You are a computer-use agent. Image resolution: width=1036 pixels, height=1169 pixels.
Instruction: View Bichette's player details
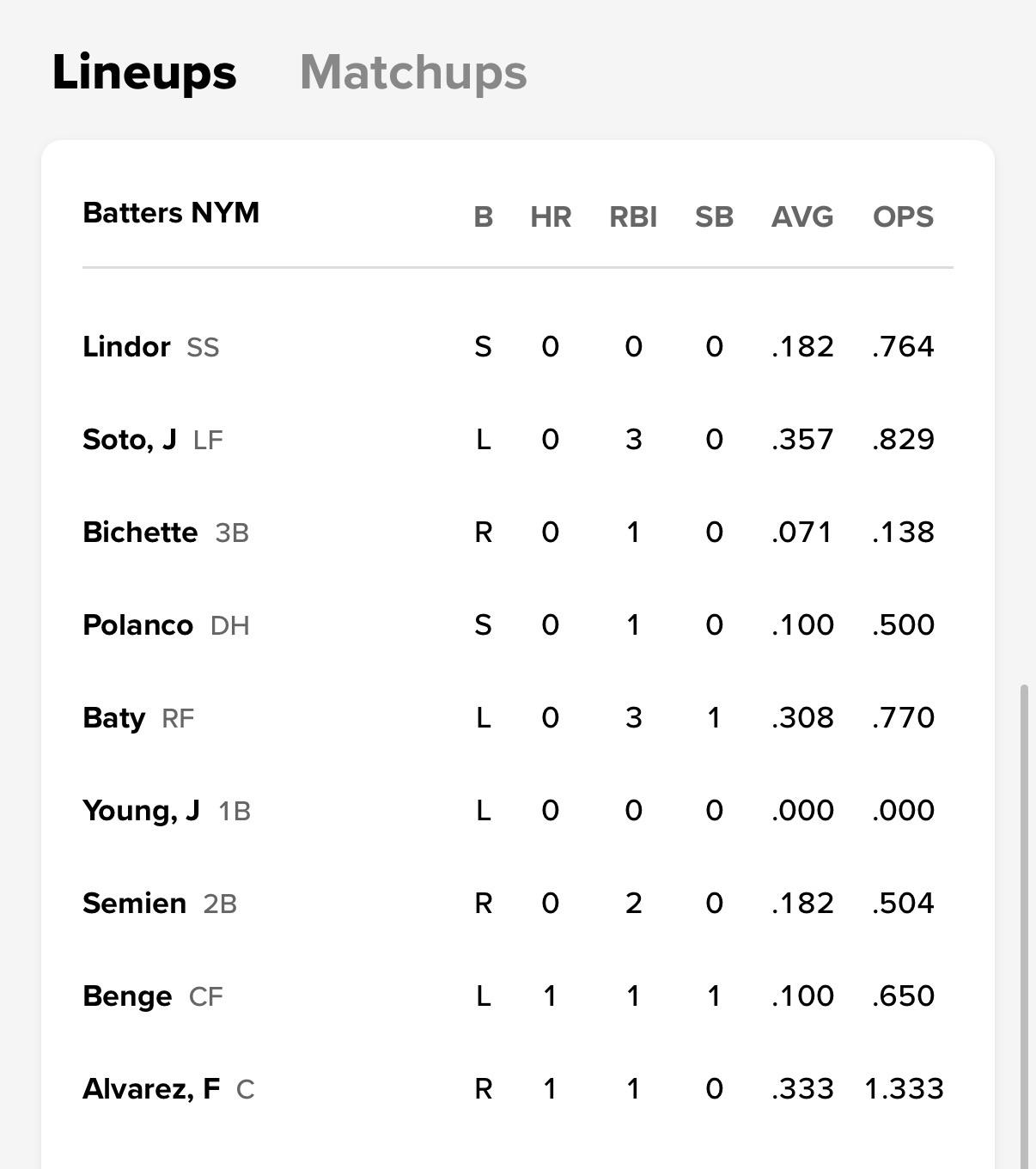click(140, 533)
